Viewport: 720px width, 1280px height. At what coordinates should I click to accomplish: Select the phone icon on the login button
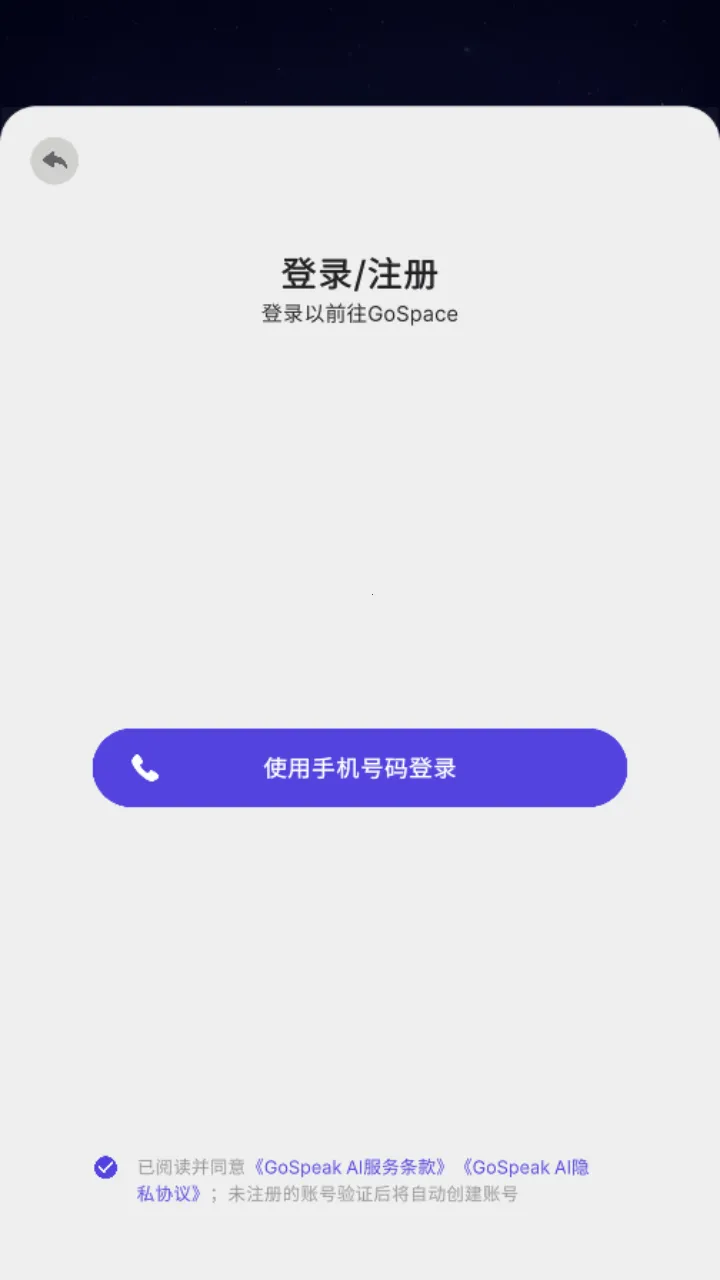coord(143,767)
